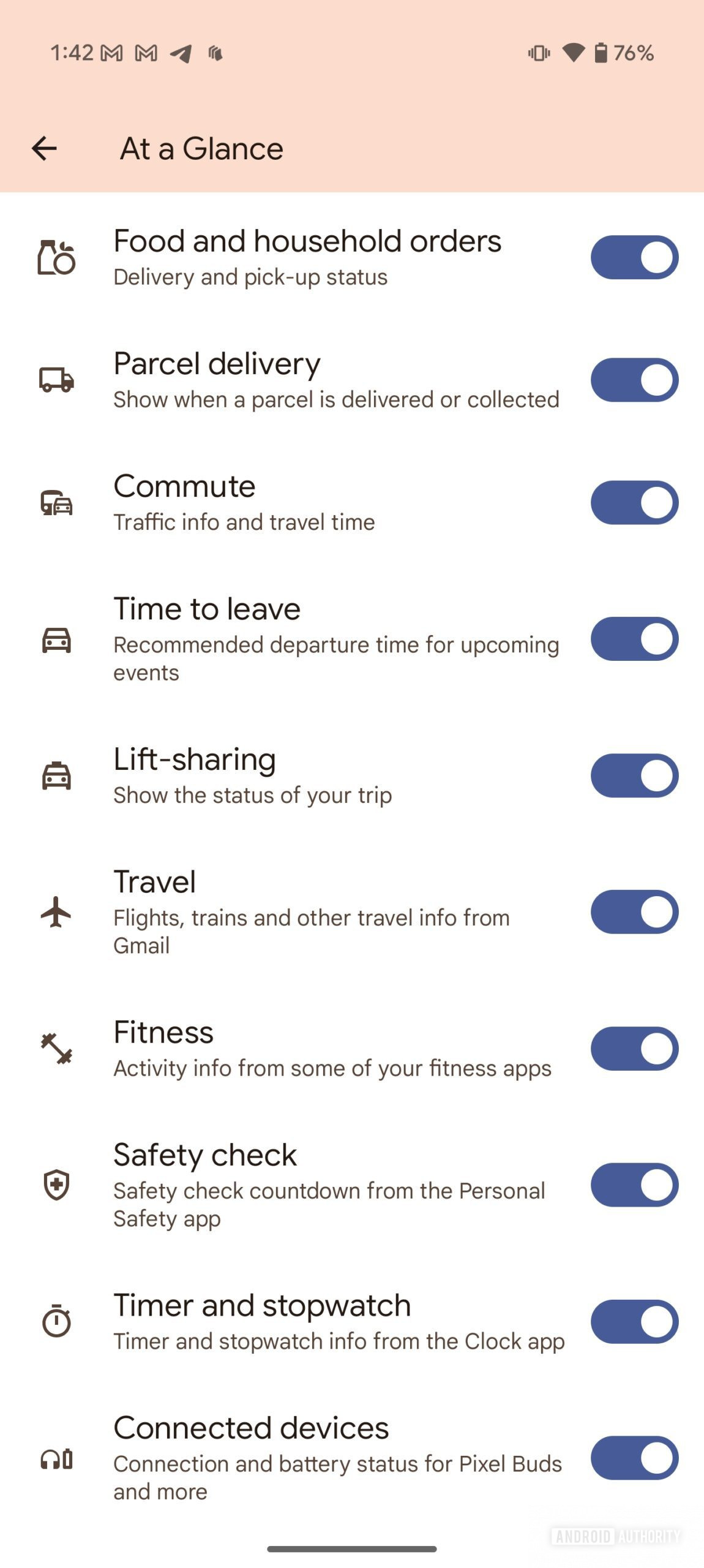
Task: Disable the Lift-sharing trip status switch
Action: pos(634,775)
